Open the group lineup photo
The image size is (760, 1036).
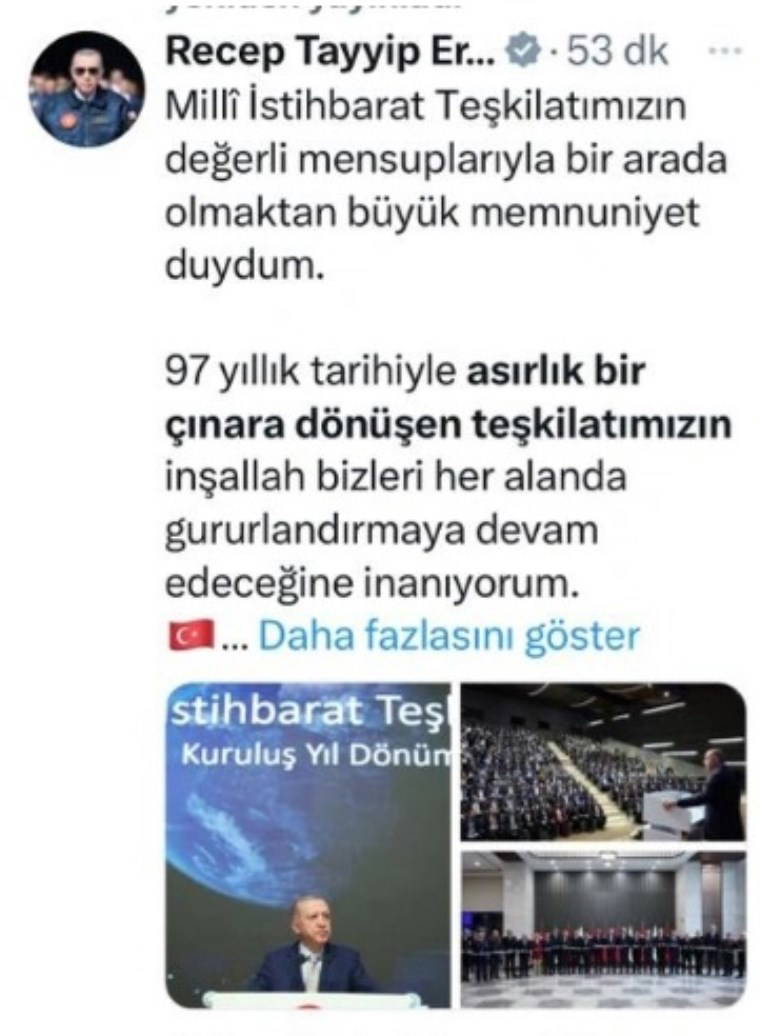pyautogui.click(x=603, y=930)
